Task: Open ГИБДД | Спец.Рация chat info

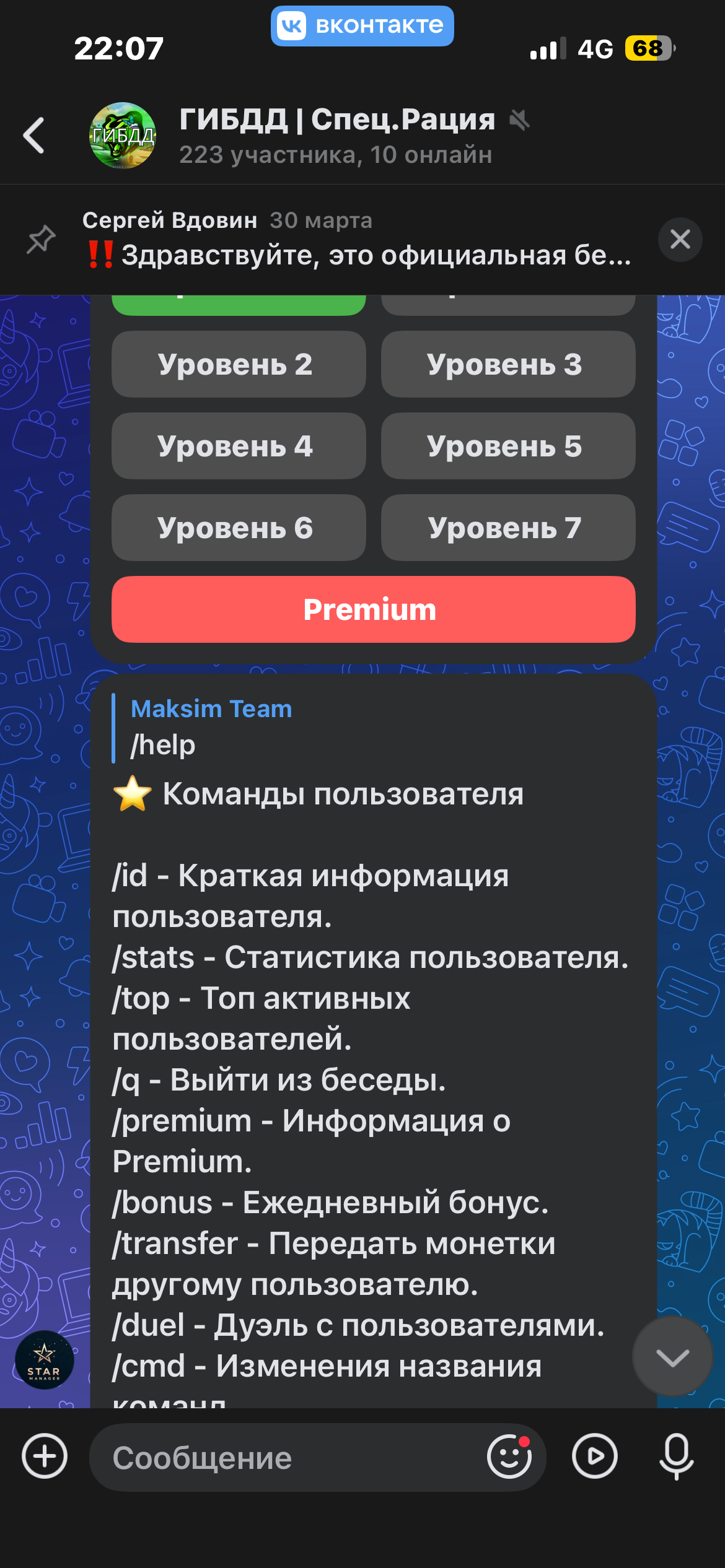Action: point(338,135)
